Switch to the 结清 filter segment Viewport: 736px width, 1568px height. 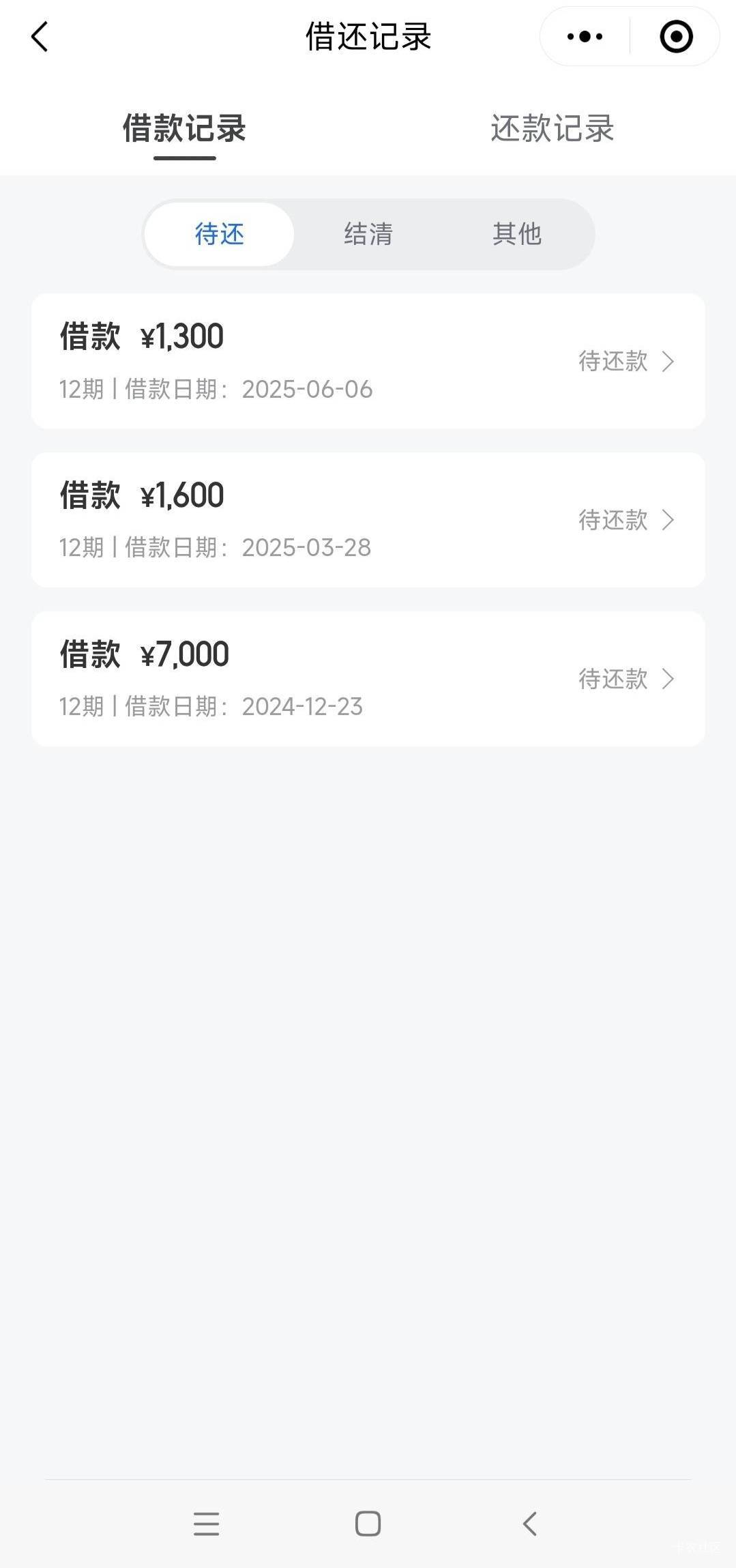368,234
